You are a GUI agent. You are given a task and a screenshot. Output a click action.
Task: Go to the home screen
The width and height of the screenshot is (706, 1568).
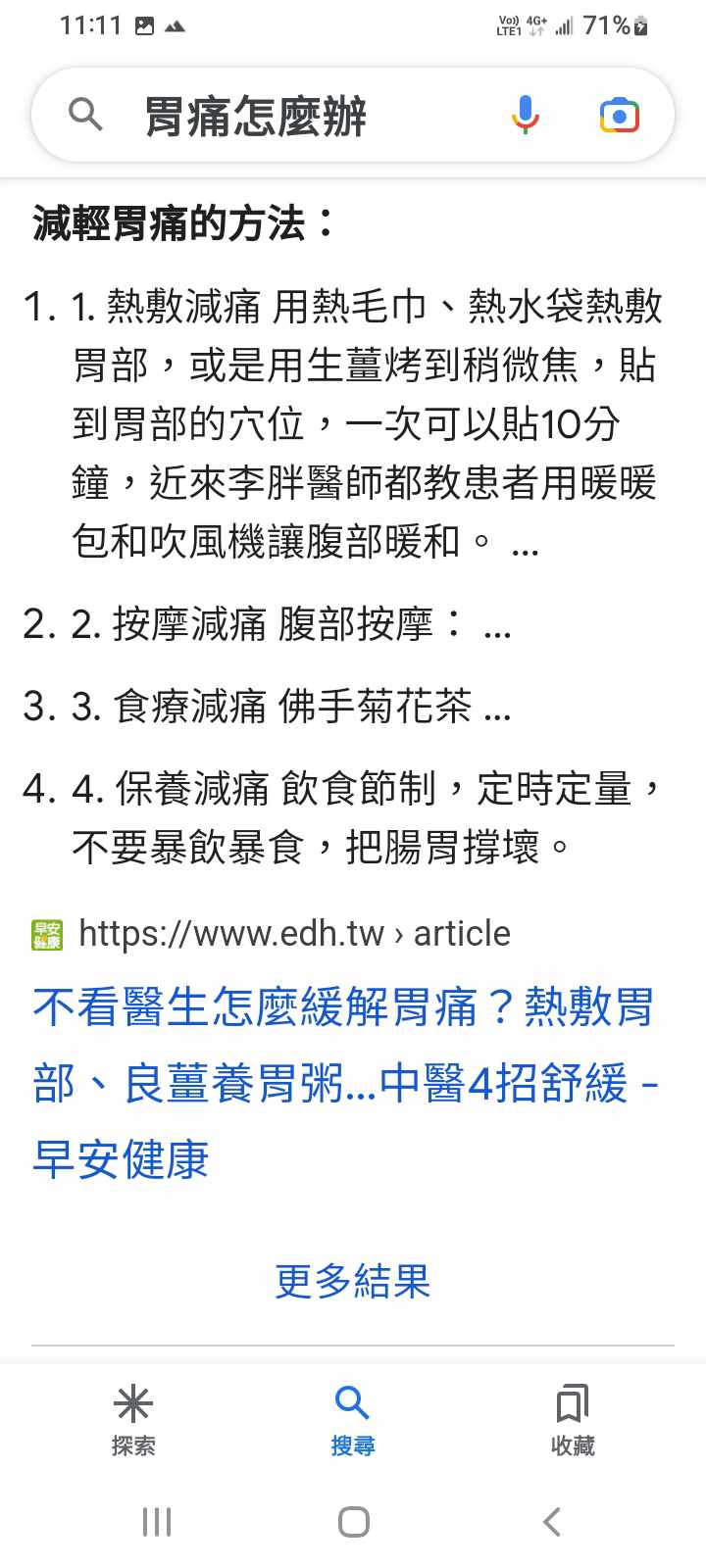click(x=353, y=1522)
